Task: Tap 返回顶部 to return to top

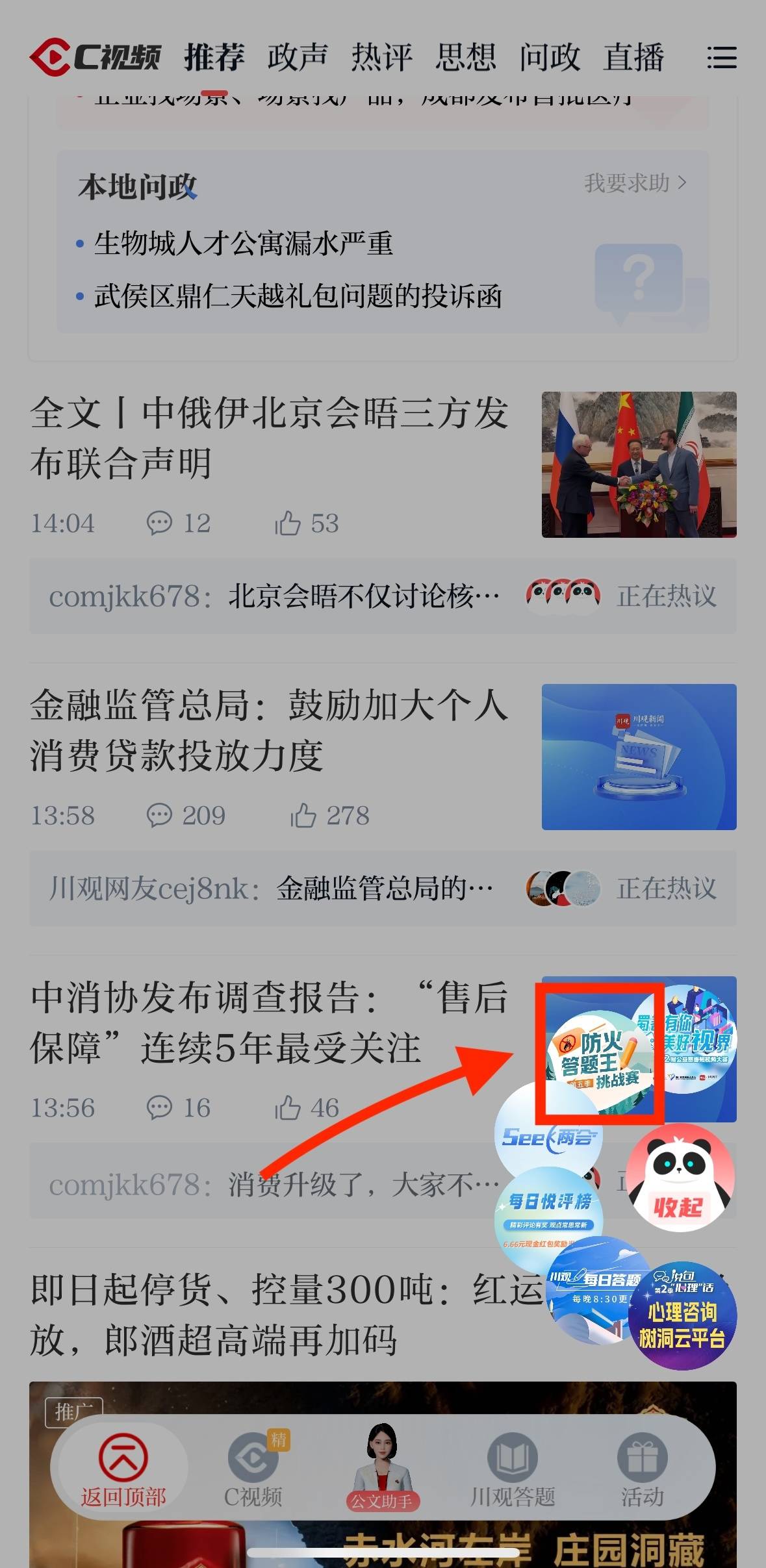Action: tap(123, 1469)
